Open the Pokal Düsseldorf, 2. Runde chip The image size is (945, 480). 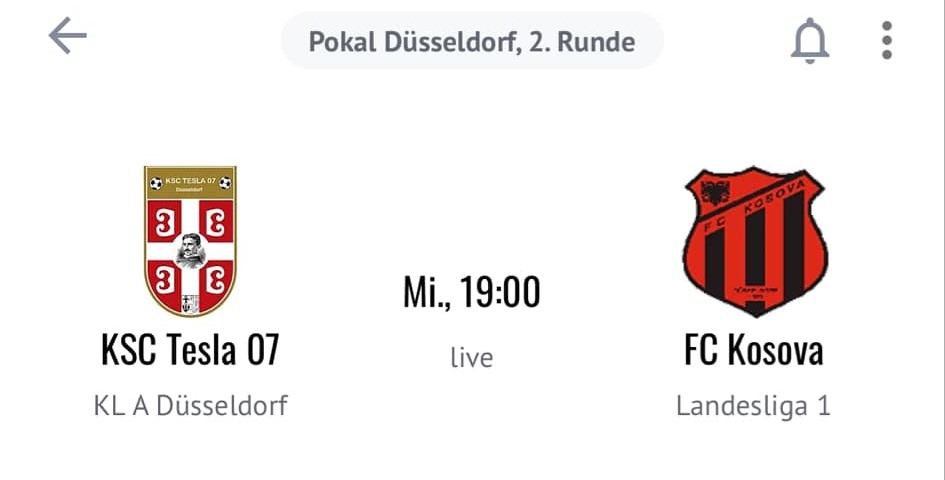pyautogui.click(x=472, y=42)
